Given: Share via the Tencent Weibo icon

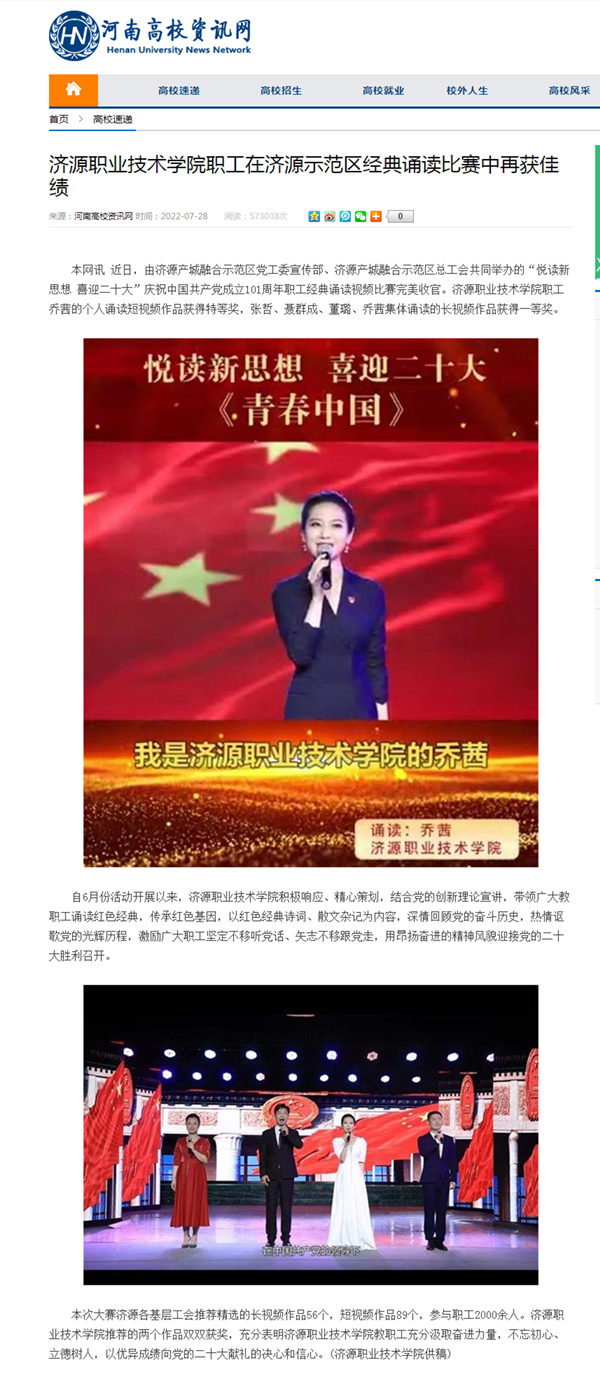Looking at the screenshot, I should pyautogui.click(x=345, y=216).
